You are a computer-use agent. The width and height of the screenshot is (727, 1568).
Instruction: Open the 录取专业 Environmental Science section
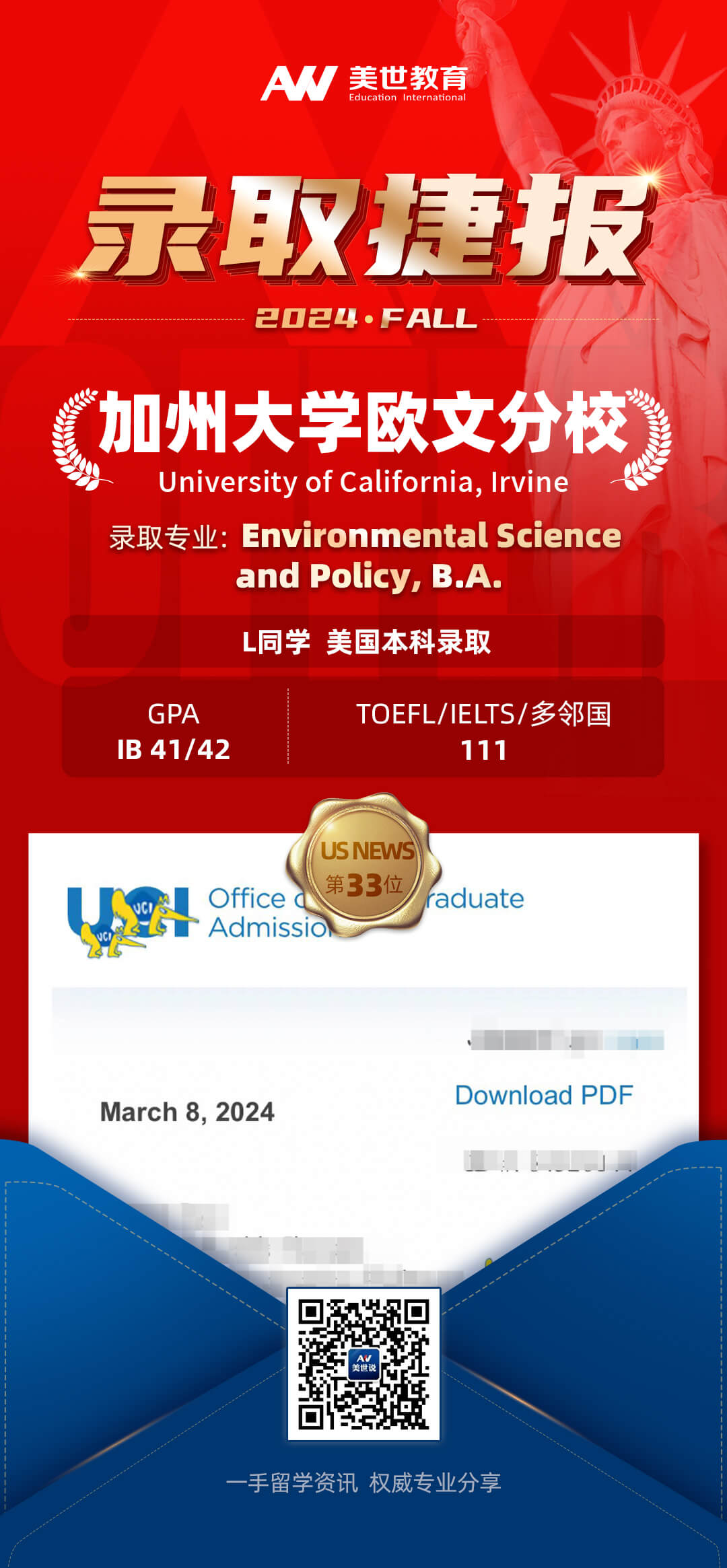[363, 555]
